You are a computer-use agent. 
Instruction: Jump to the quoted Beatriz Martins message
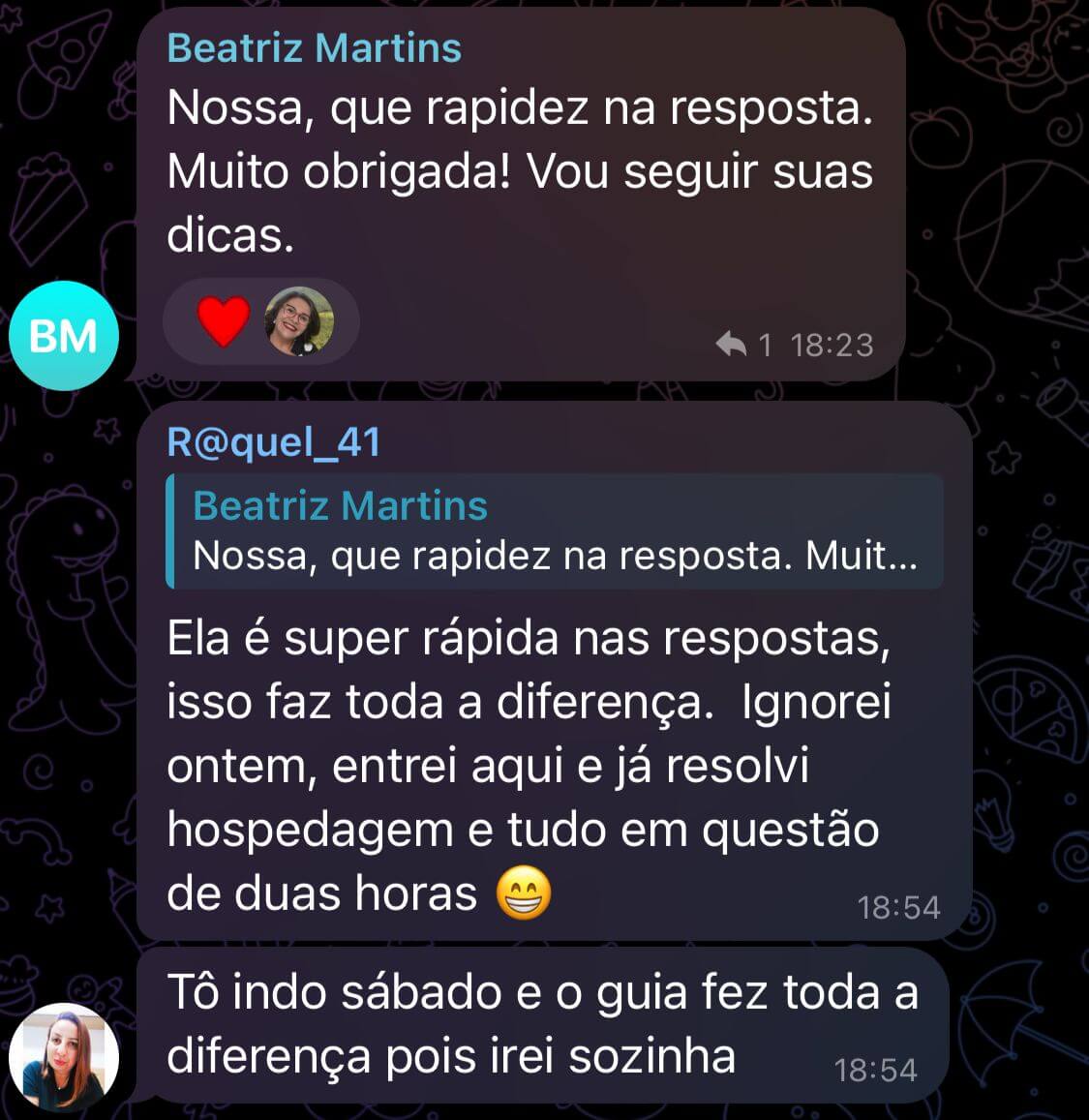coord(554,530)
